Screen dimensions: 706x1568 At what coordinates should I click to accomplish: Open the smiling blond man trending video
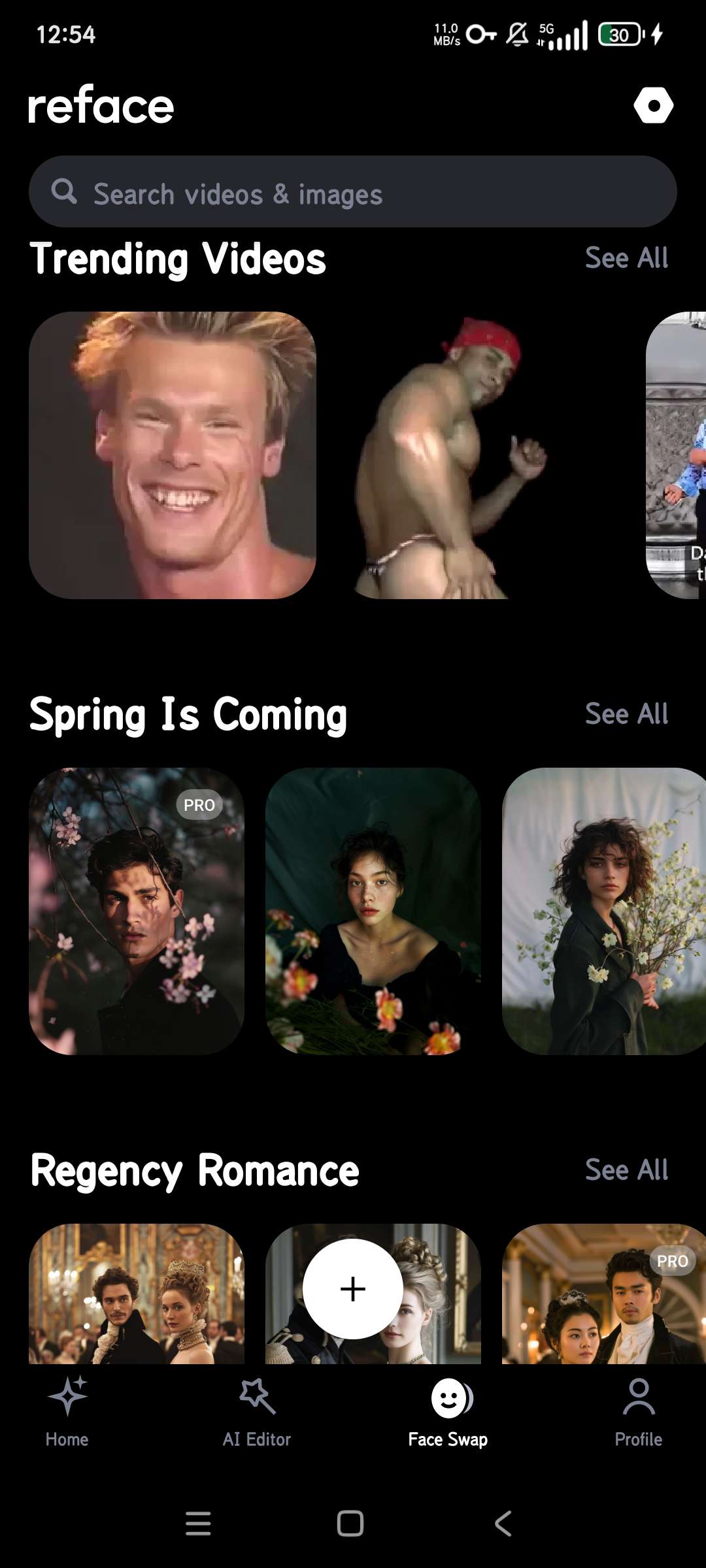pos(173,455)
